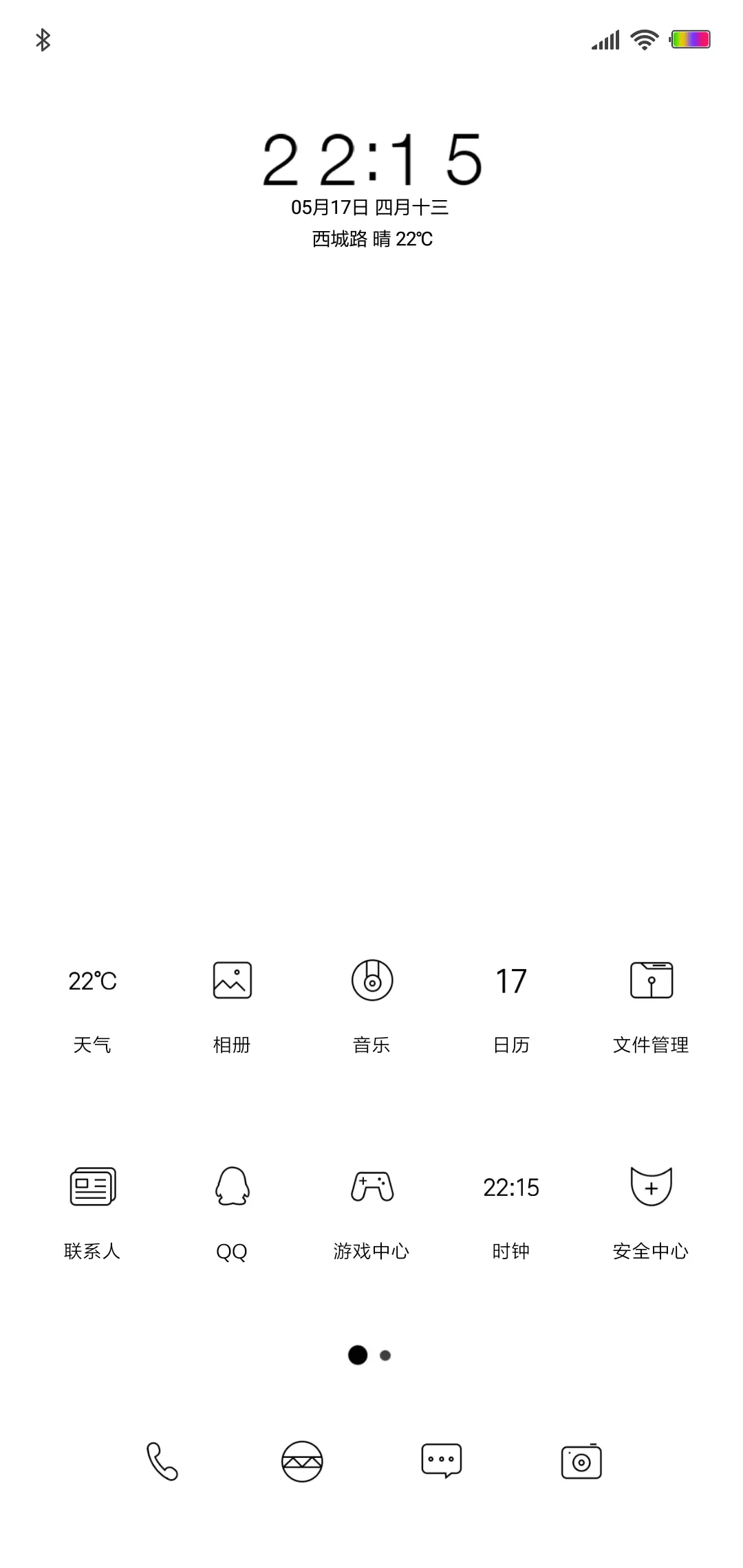Open the 天气 weather app
Viewport: 743px width, 1568px height.
coord(93,982)
